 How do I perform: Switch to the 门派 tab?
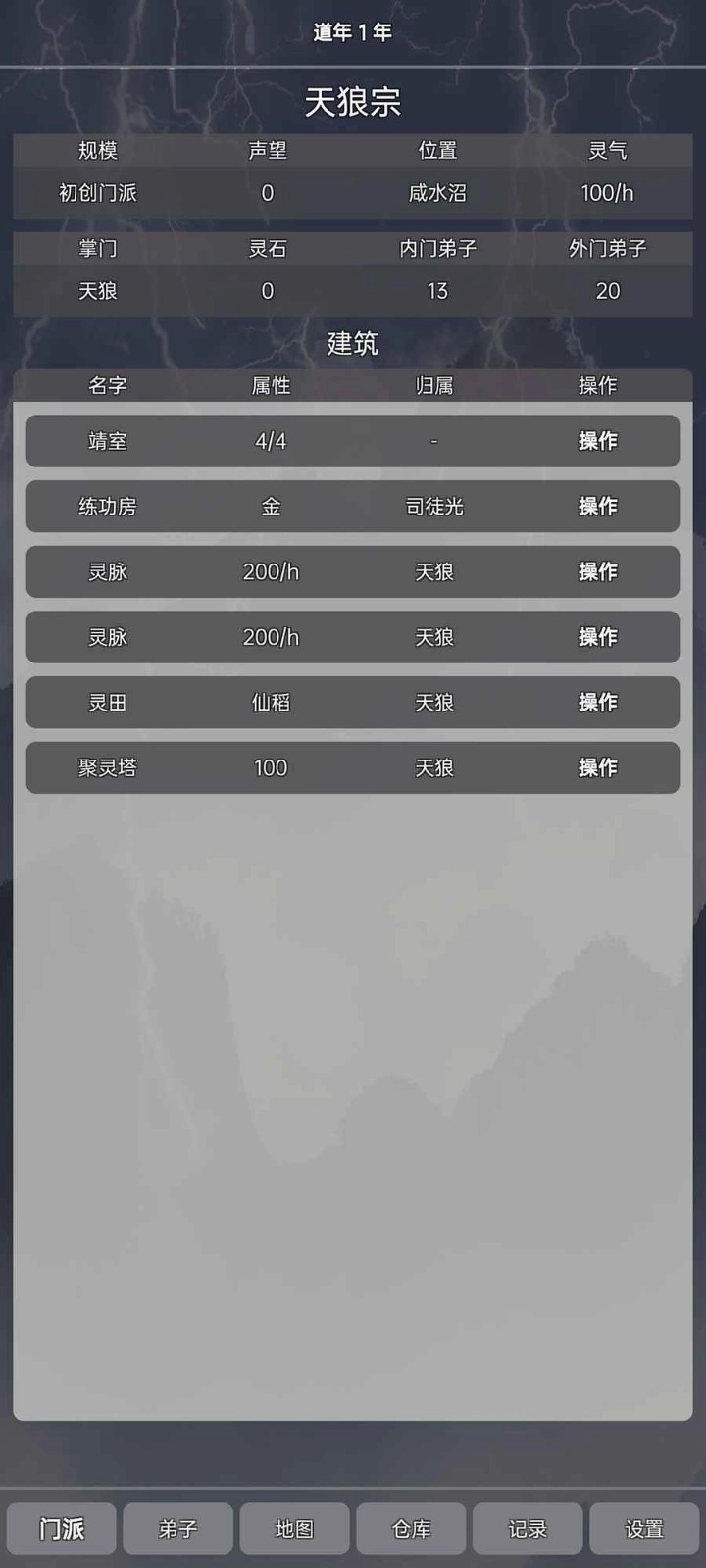[x=61, y=1529]
